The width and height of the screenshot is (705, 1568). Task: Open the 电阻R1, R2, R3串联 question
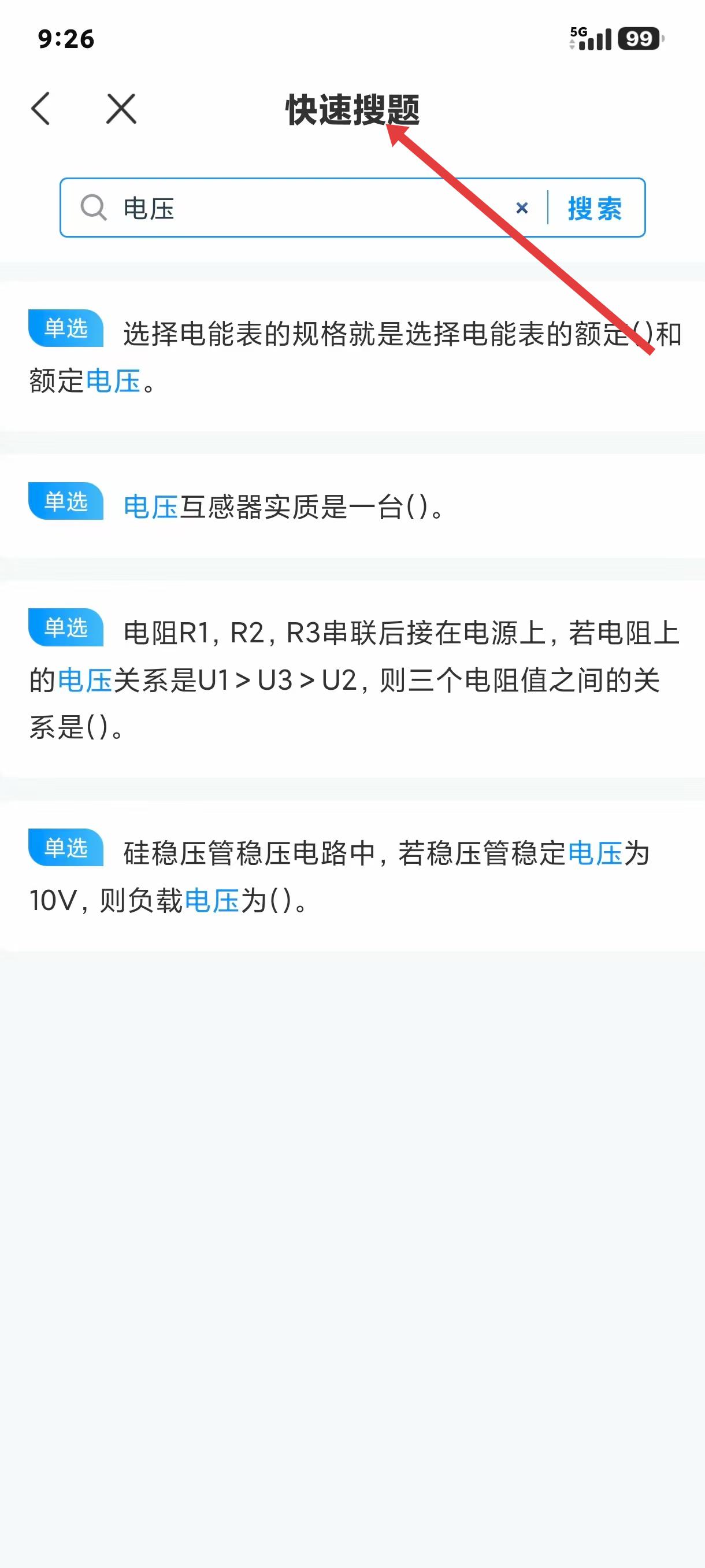point(353,679)
